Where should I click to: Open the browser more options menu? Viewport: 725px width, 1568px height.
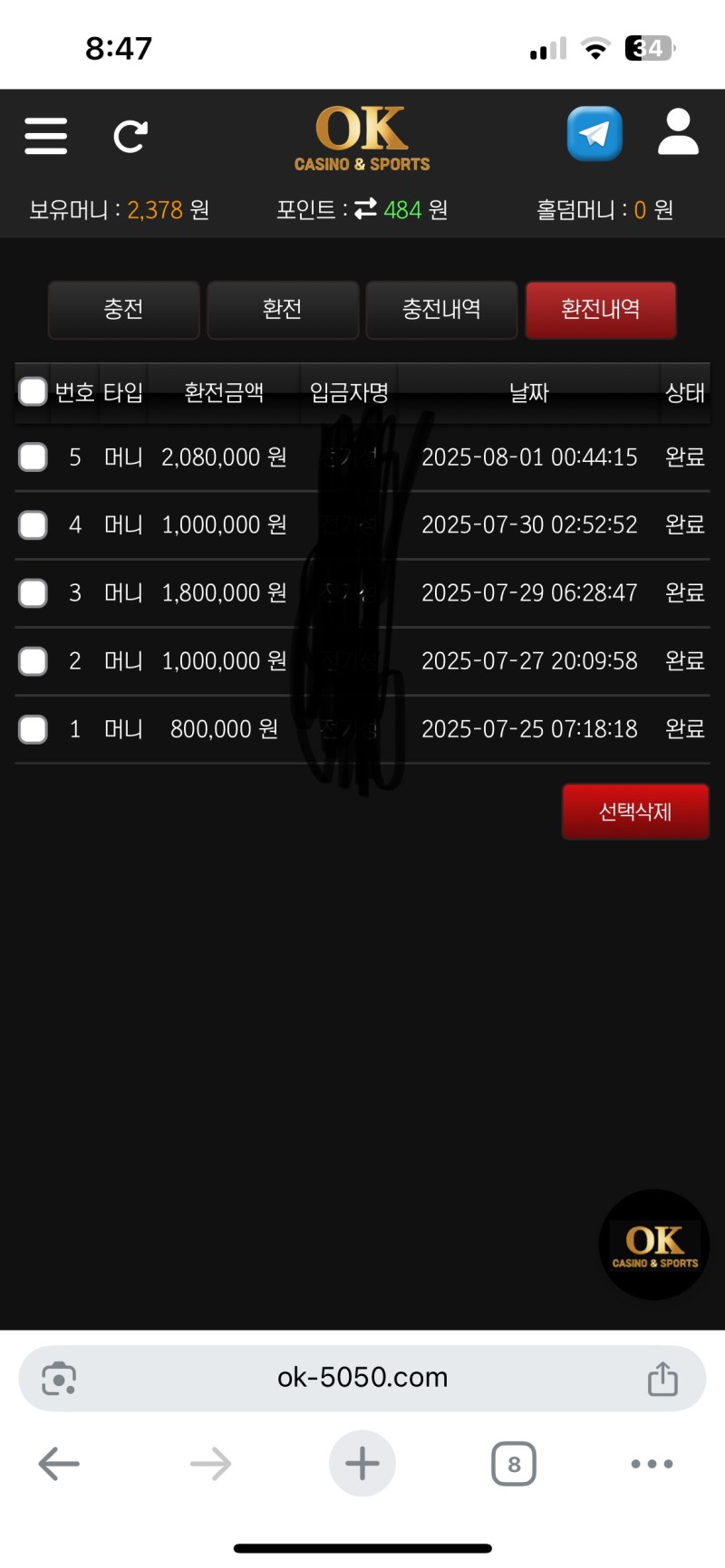click(x=652, y=1464)
